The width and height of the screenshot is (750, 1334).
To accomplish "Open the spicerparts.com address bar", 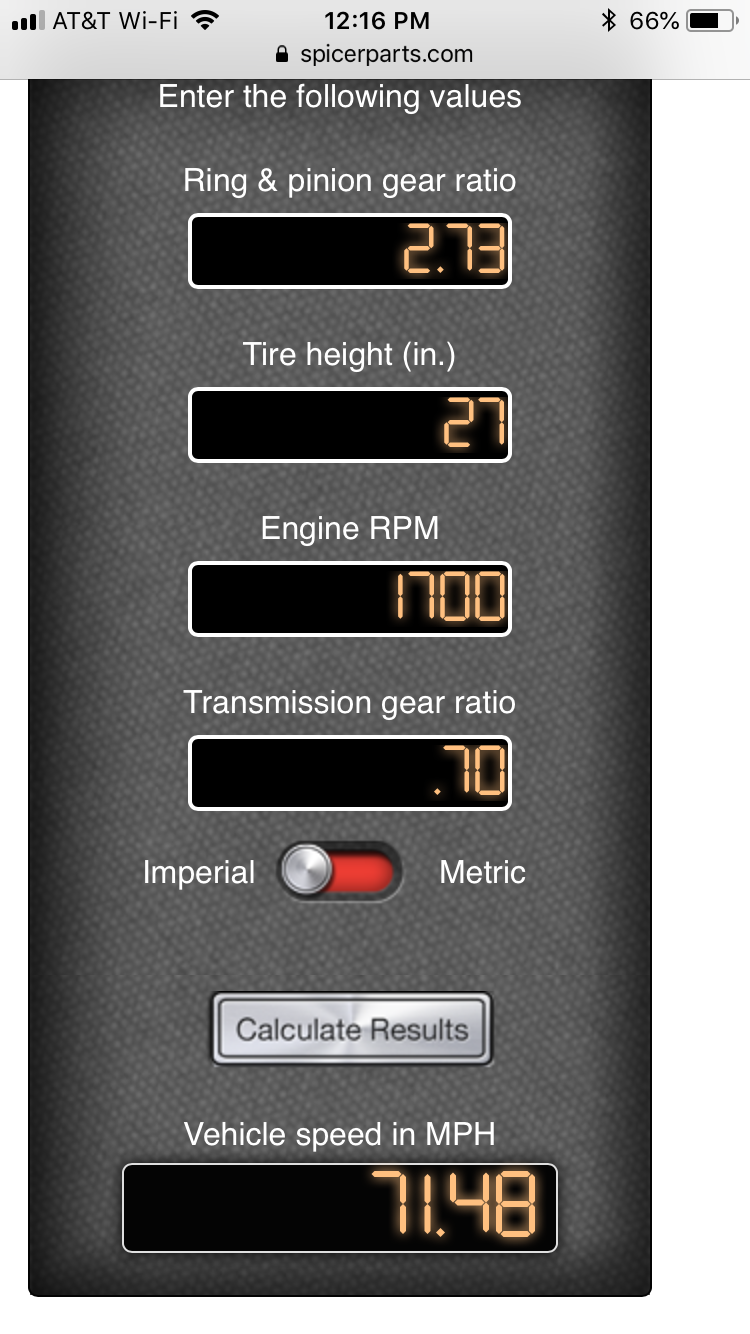I will click(x=375, y=54).
